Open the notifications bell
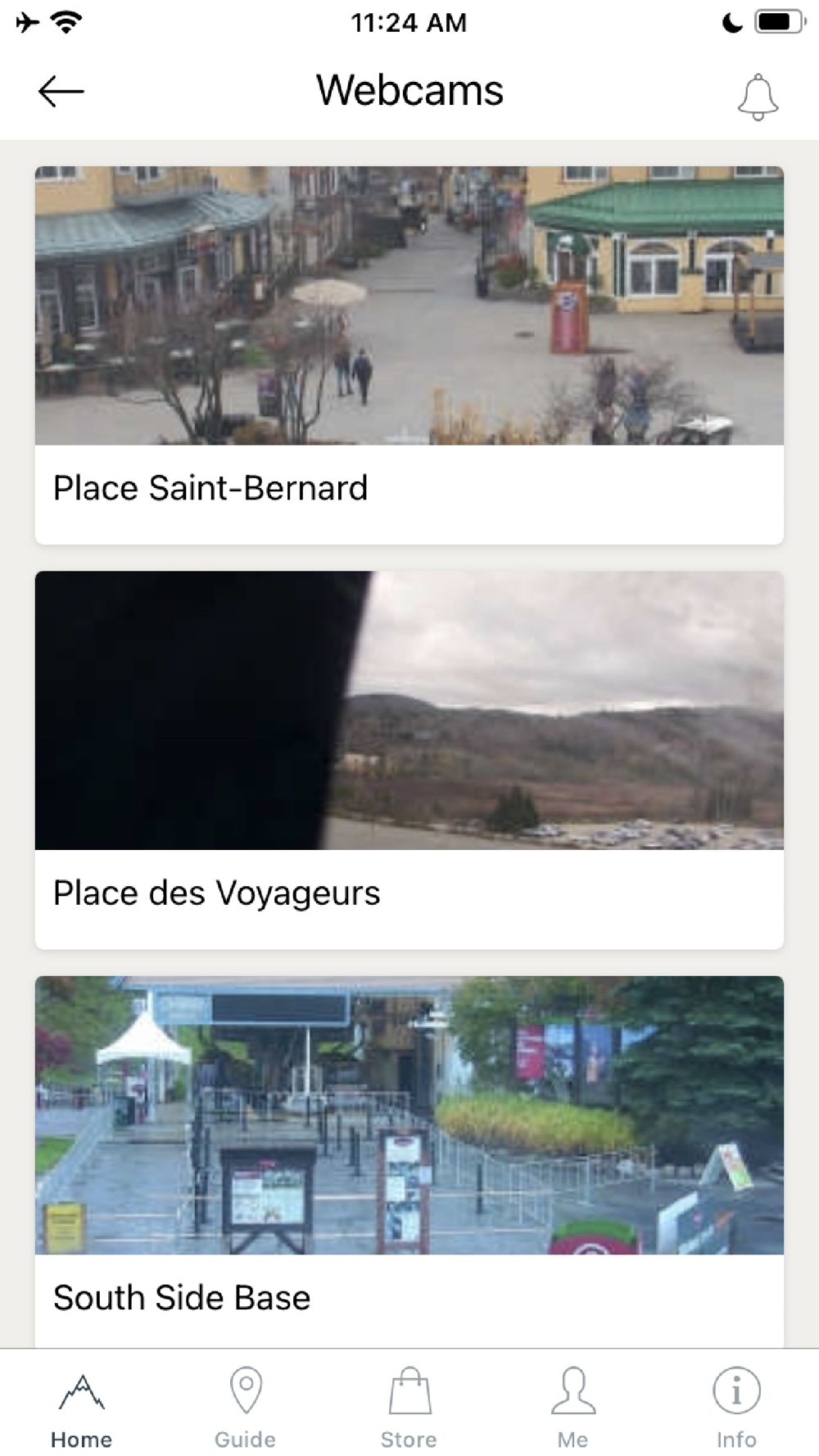The image size is (819, 1456). tap(758, 97)
